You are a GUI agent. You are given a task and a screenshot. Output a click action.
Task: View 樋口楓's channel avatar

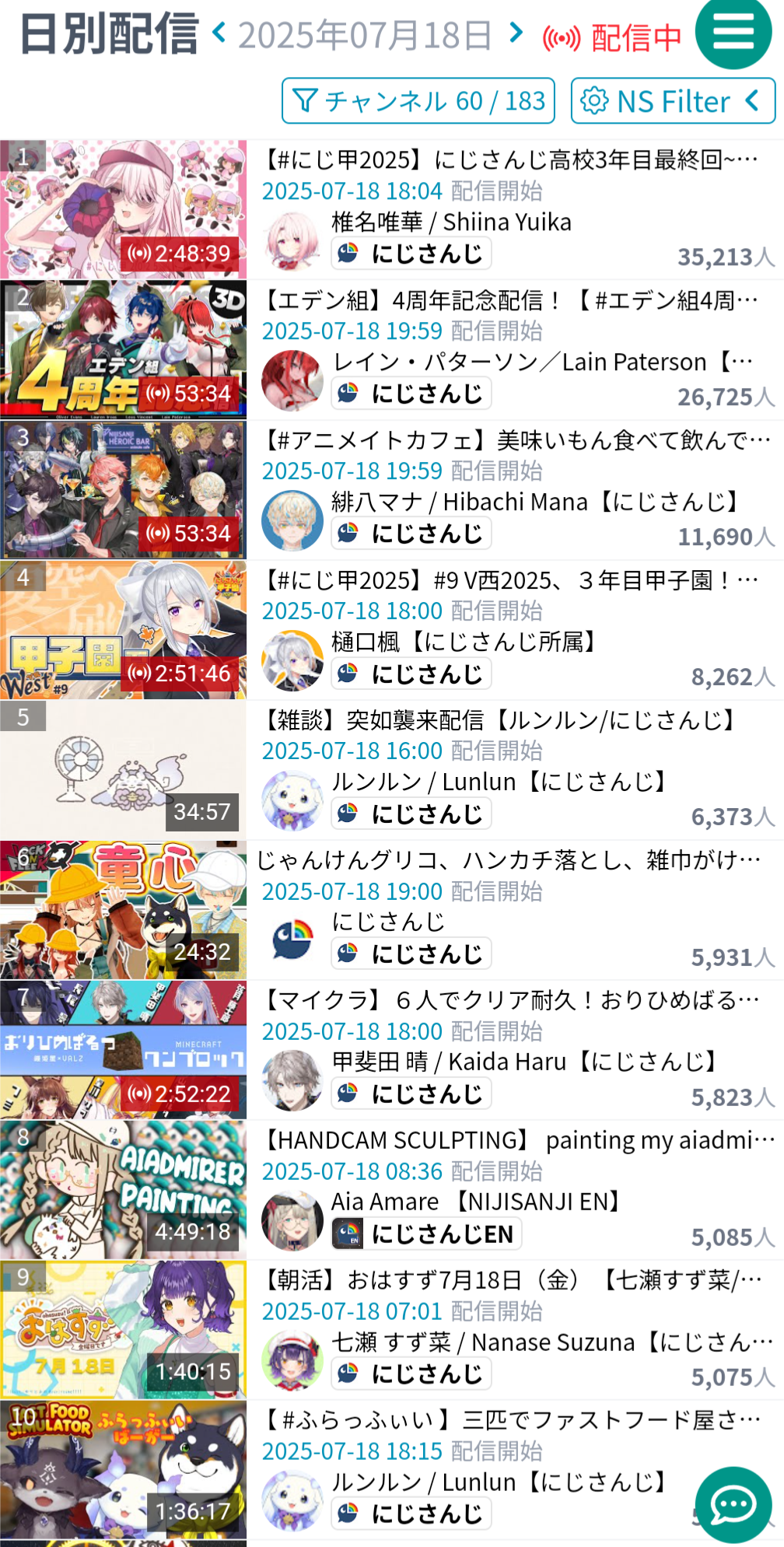coord(292,661)
